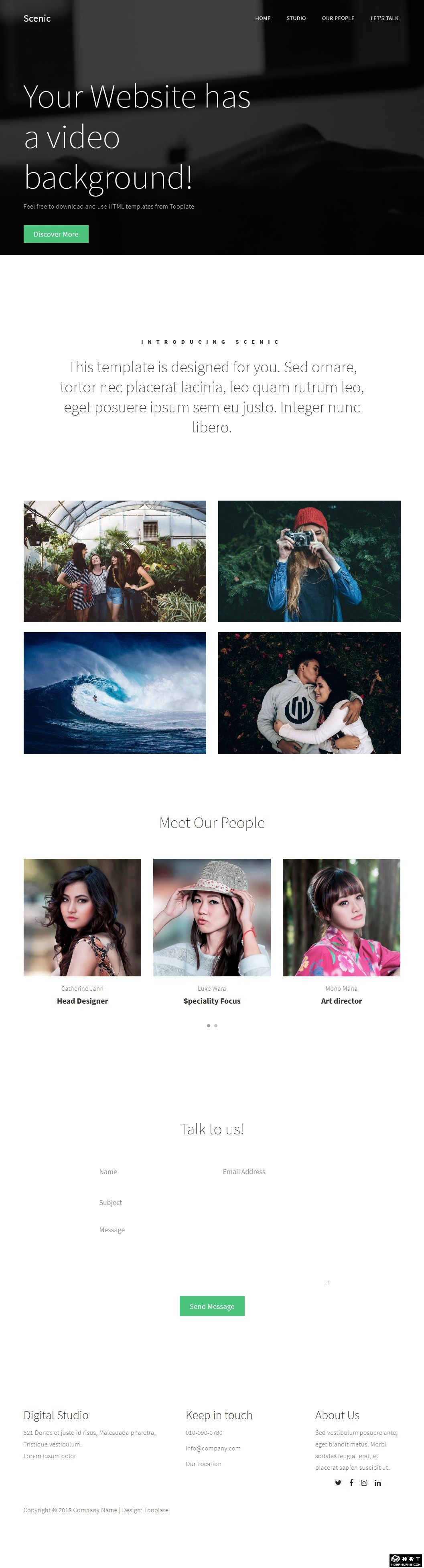Open the Instagram icon in footer
This screenshot has width=424, height=1568.
pos(364,1483)
